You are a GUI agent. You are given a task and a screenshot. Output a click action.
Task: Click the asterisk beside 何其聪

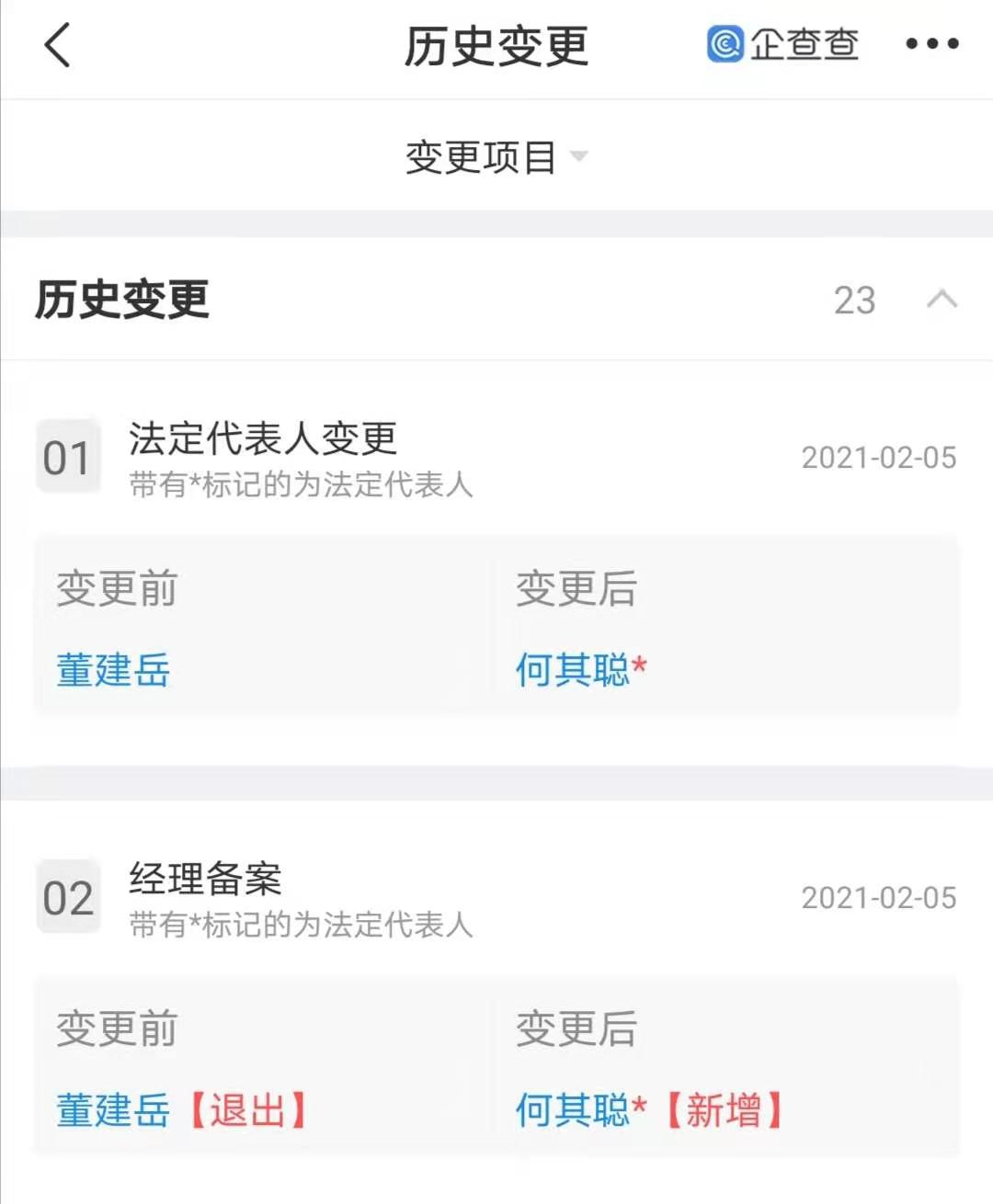(641, 664)
